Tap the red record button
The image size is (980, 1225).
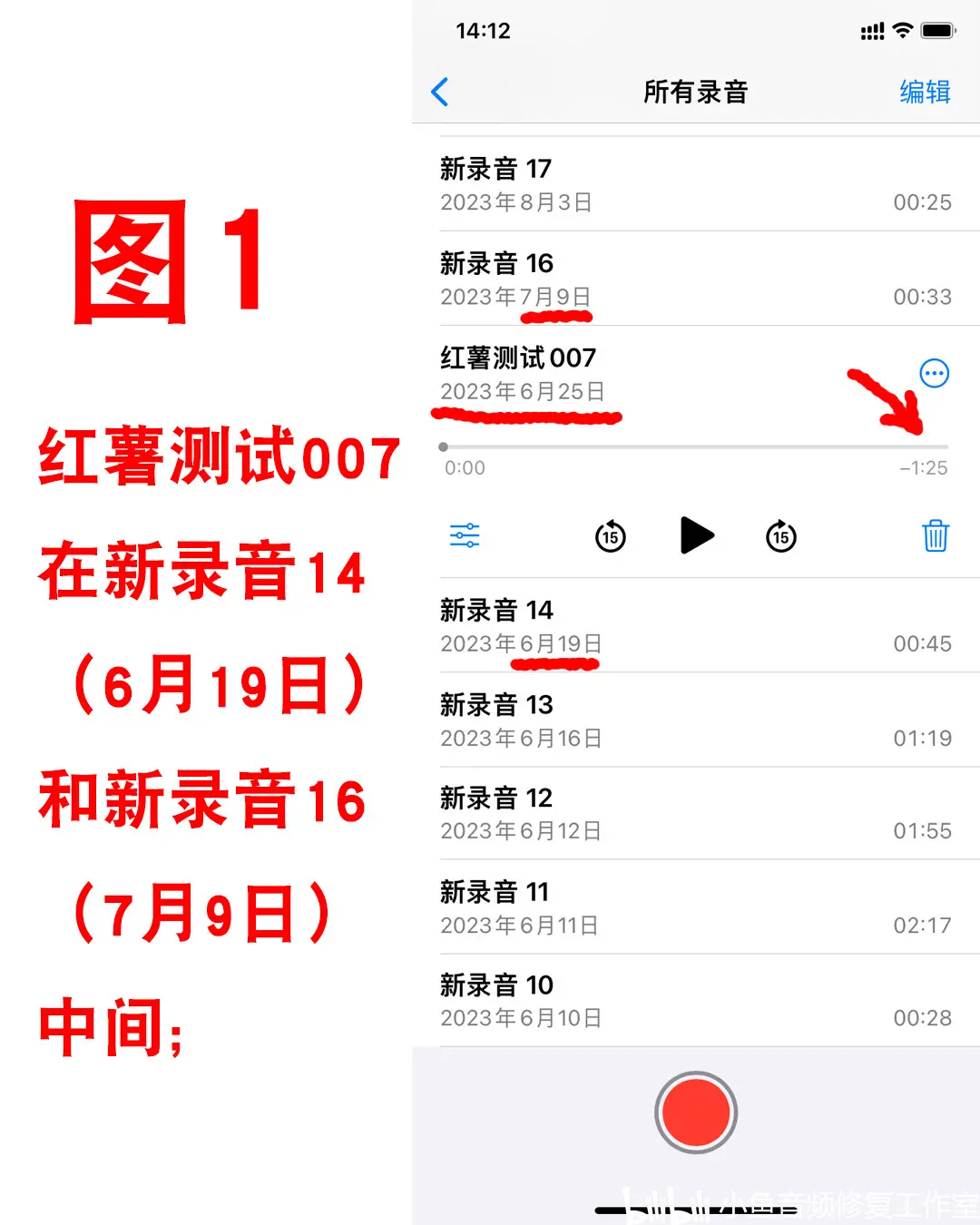[x=695, y=1112]
